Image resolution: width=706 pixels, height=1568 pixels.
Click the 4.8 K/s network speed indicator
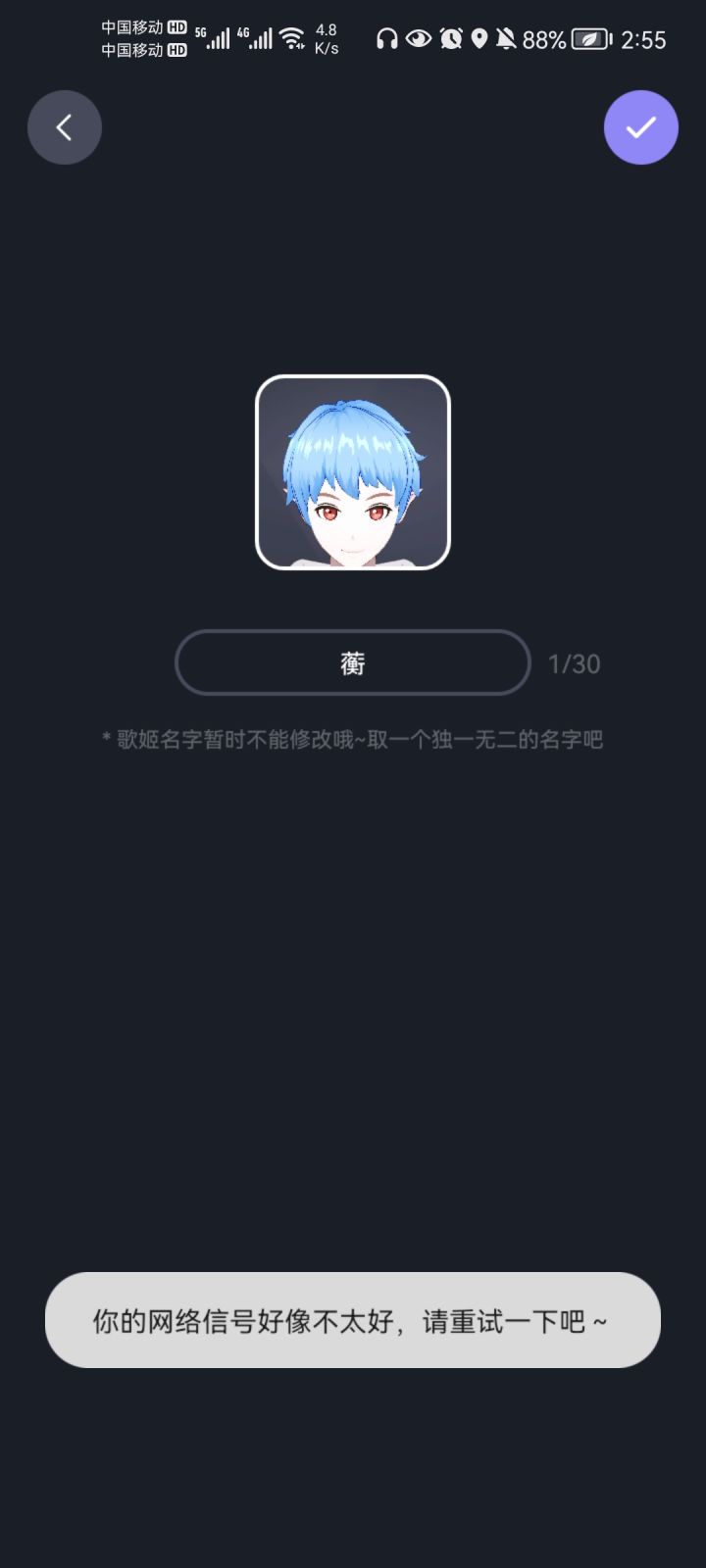pyautogui.click(x=325, y=39)
